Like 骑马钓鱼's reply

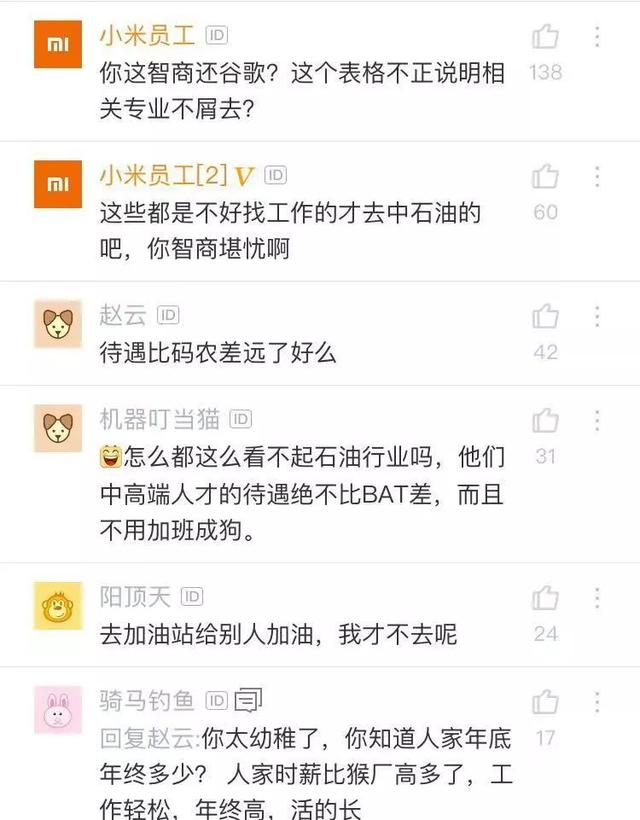(545, 702)
